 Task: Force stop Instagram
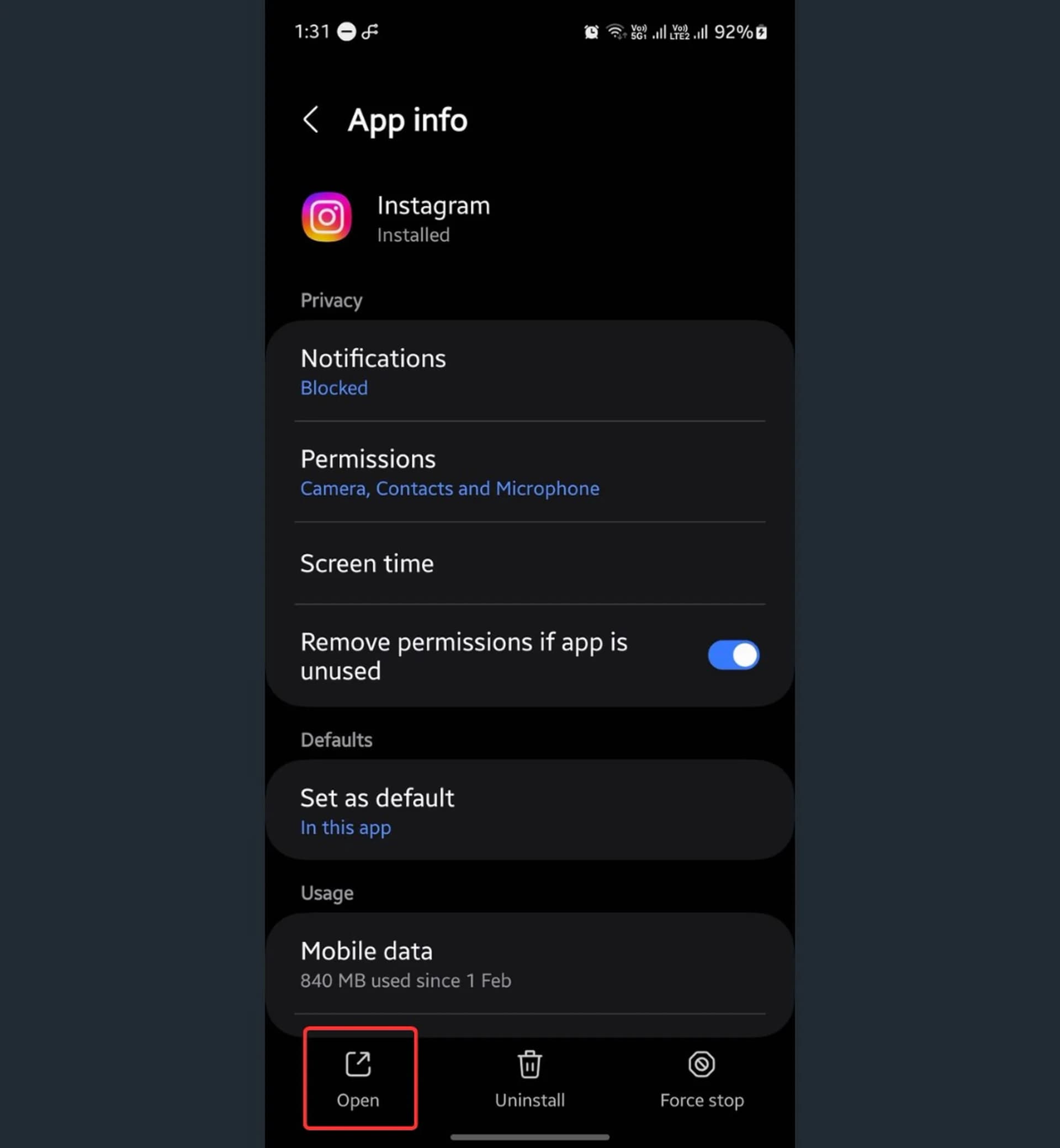pos(701,1078)
